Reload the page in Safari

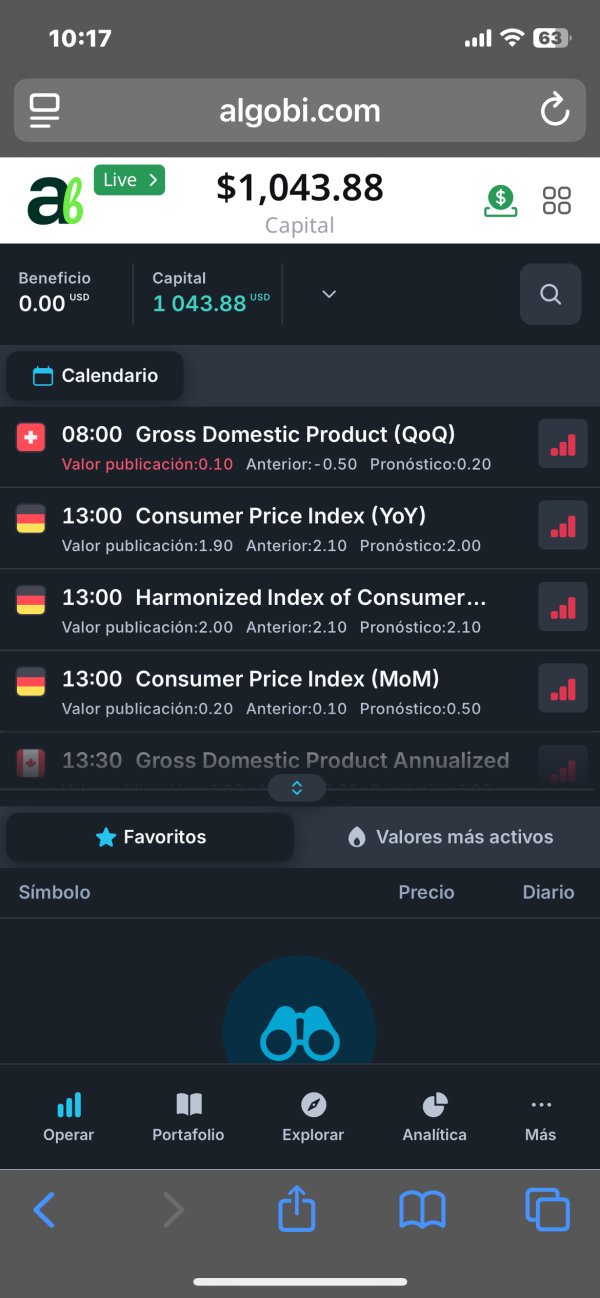point(554,110)
